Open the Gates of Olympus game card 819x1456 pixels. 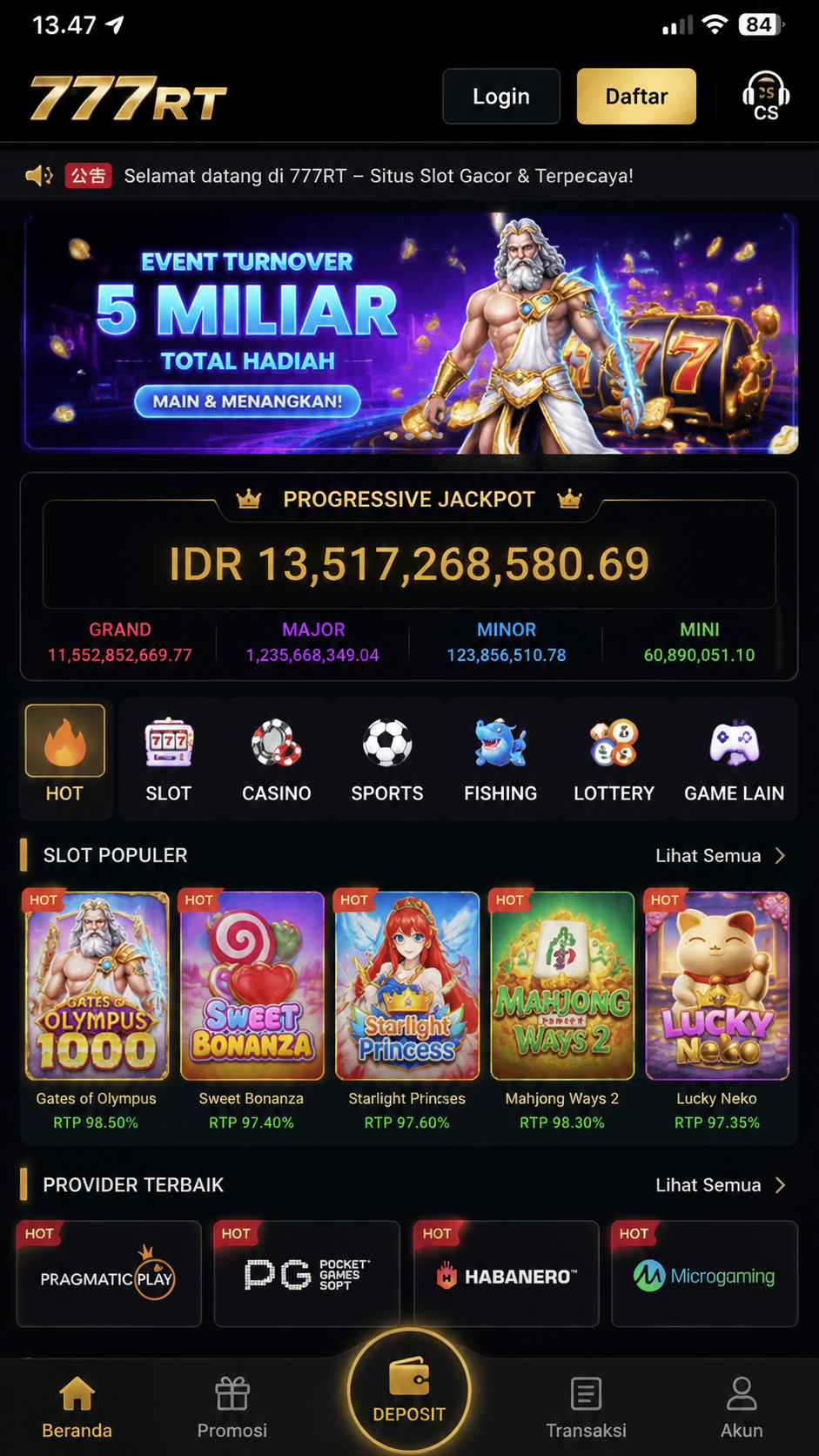tap(97, 1012)
